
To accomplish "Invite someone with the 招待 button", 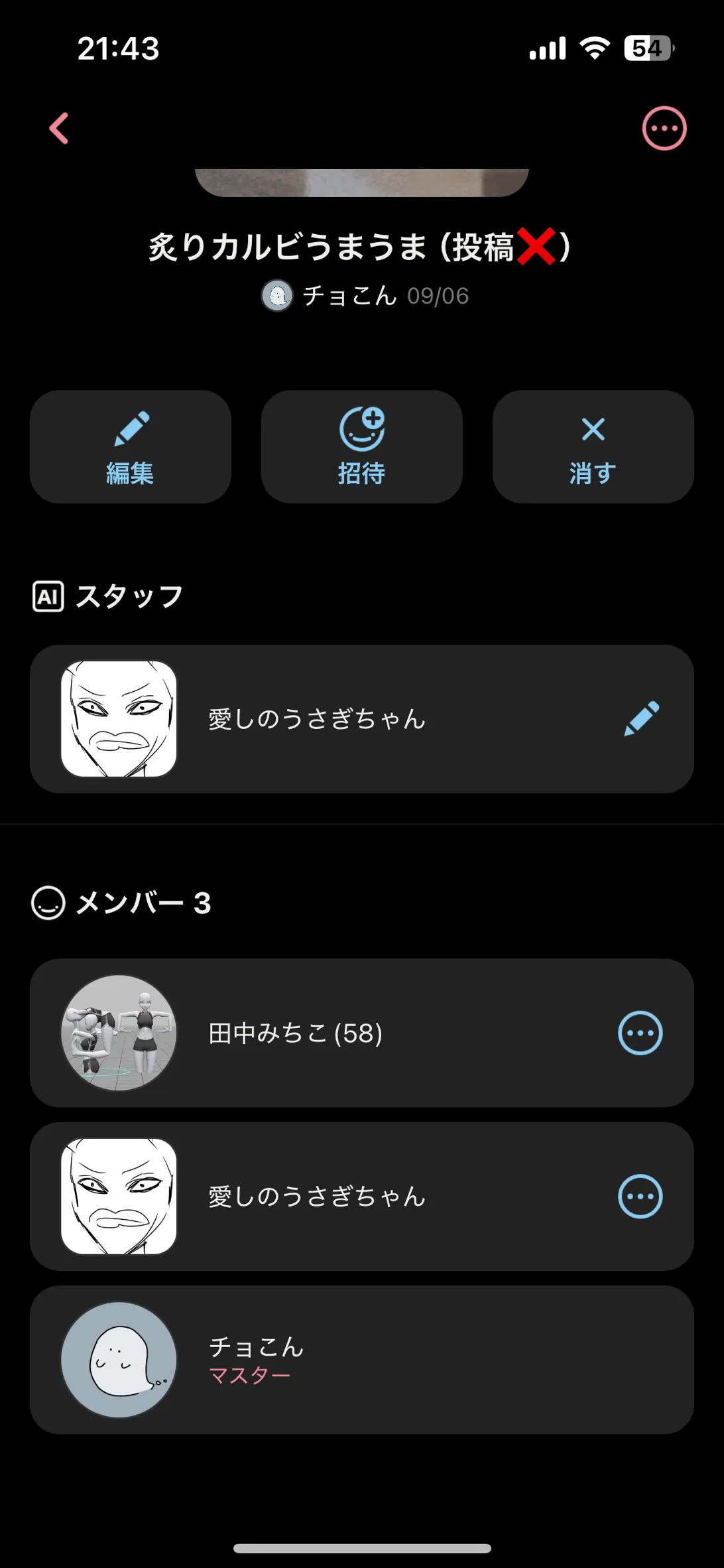I will coord(361,446).
